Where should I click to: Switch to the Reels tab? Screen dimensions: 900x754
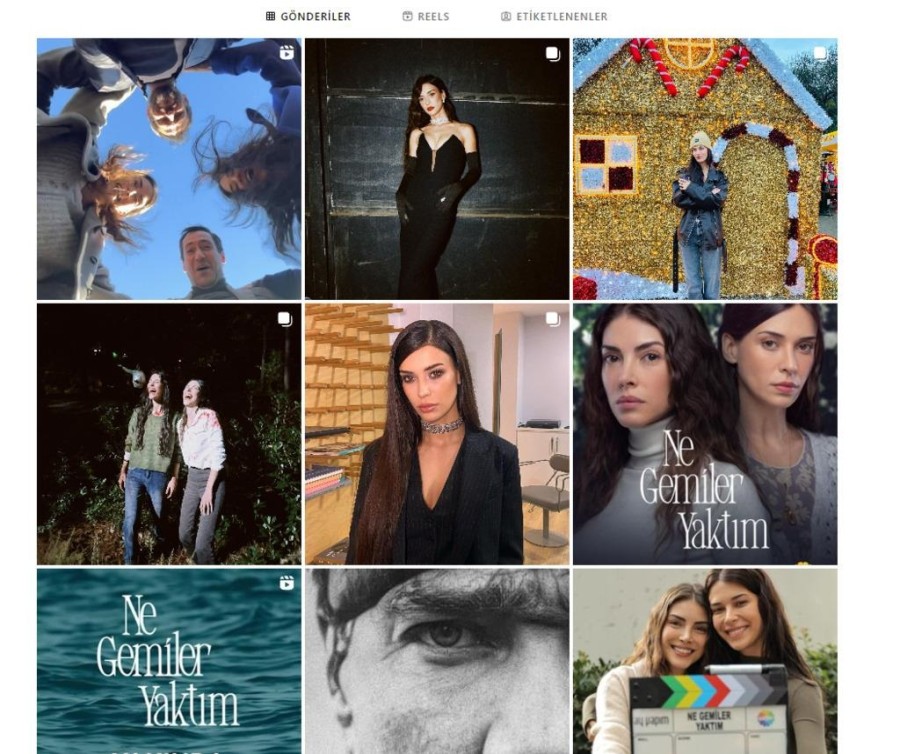click(425, 17)
